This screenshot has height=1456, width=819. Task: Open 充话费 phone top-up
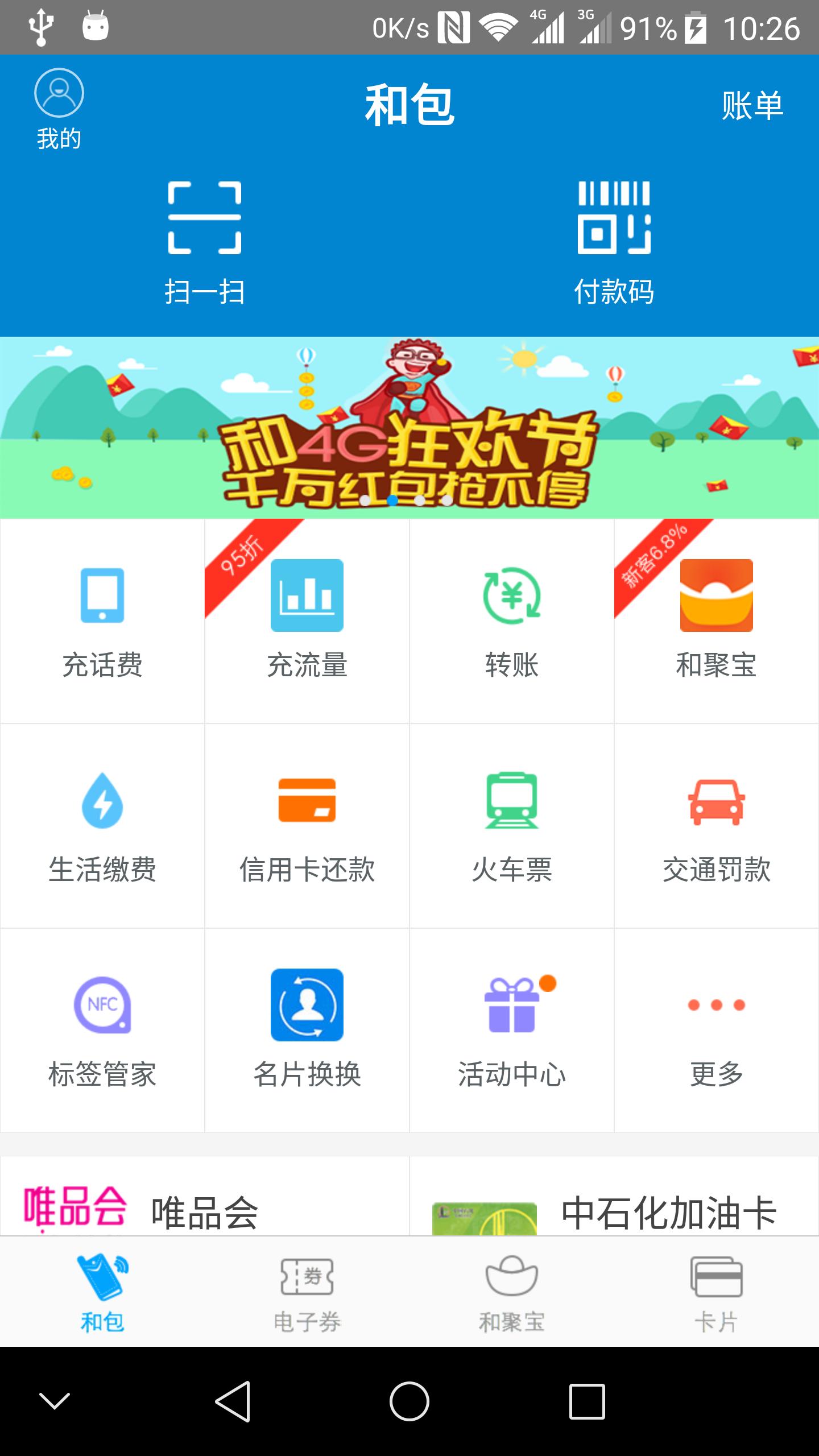coord(102,626)
